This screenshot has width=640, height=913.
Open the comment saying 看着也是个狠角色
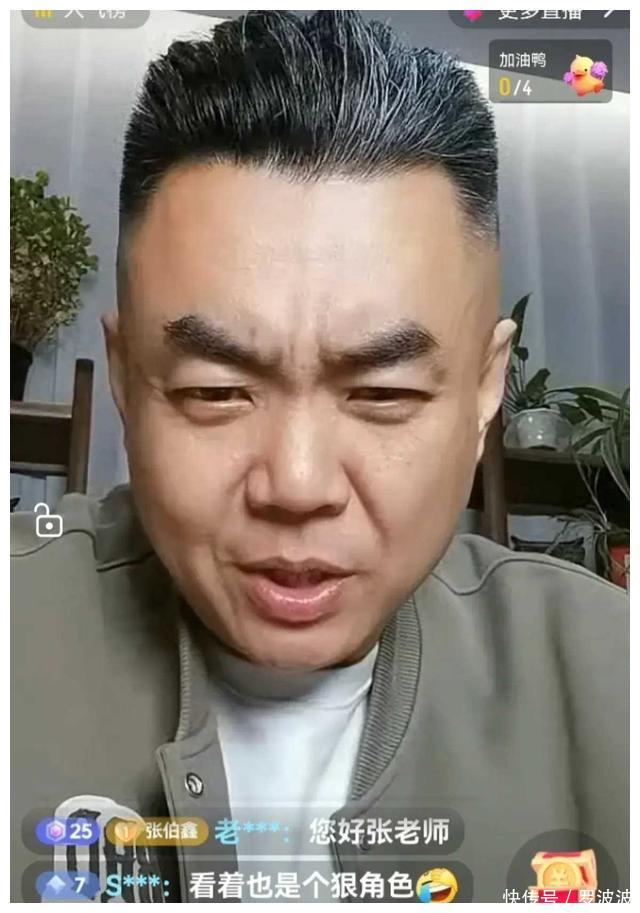315,884
